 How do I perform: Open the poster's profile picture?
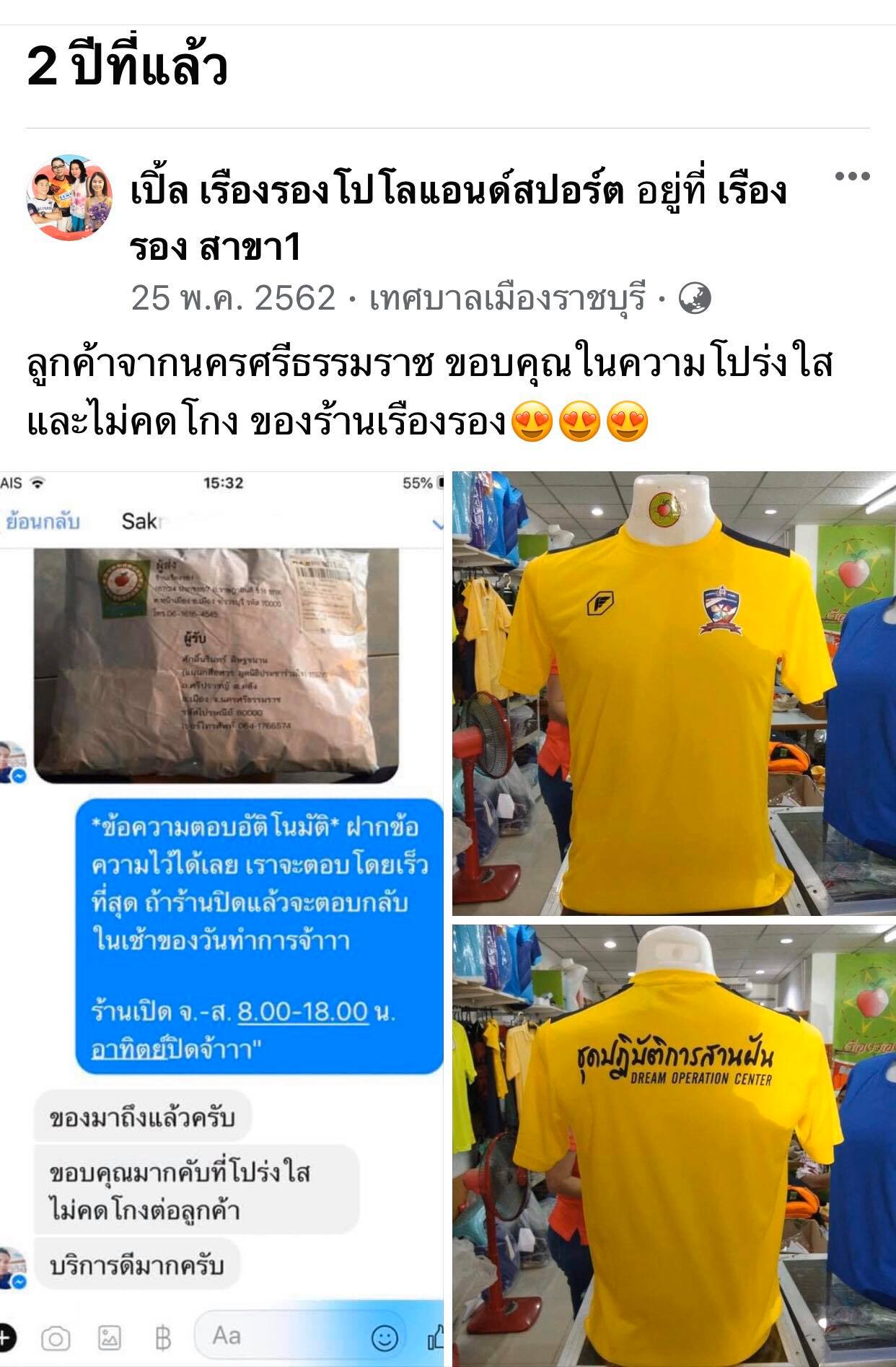point(69,196)
